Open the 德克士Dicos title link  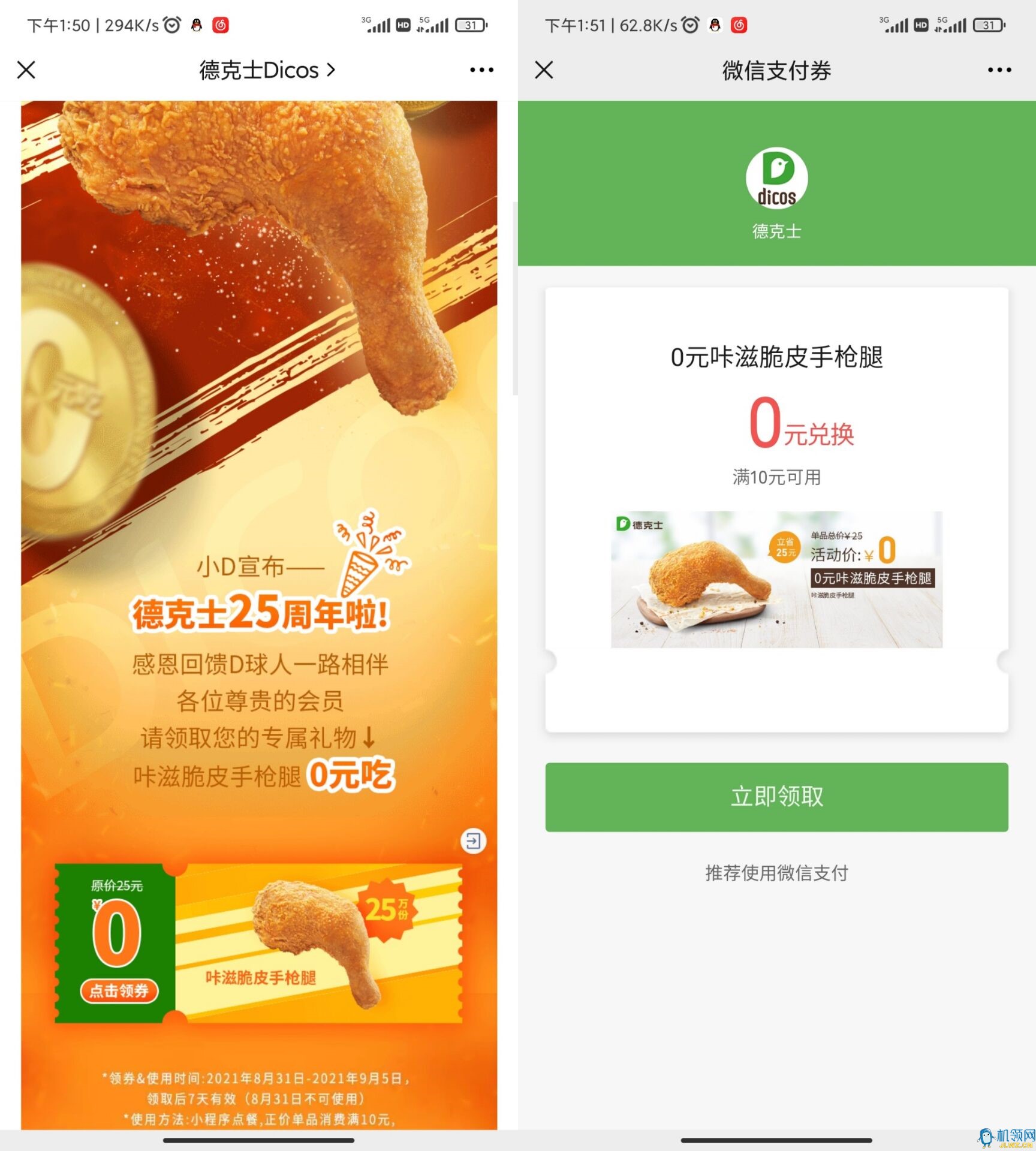[x=267, y=70]
